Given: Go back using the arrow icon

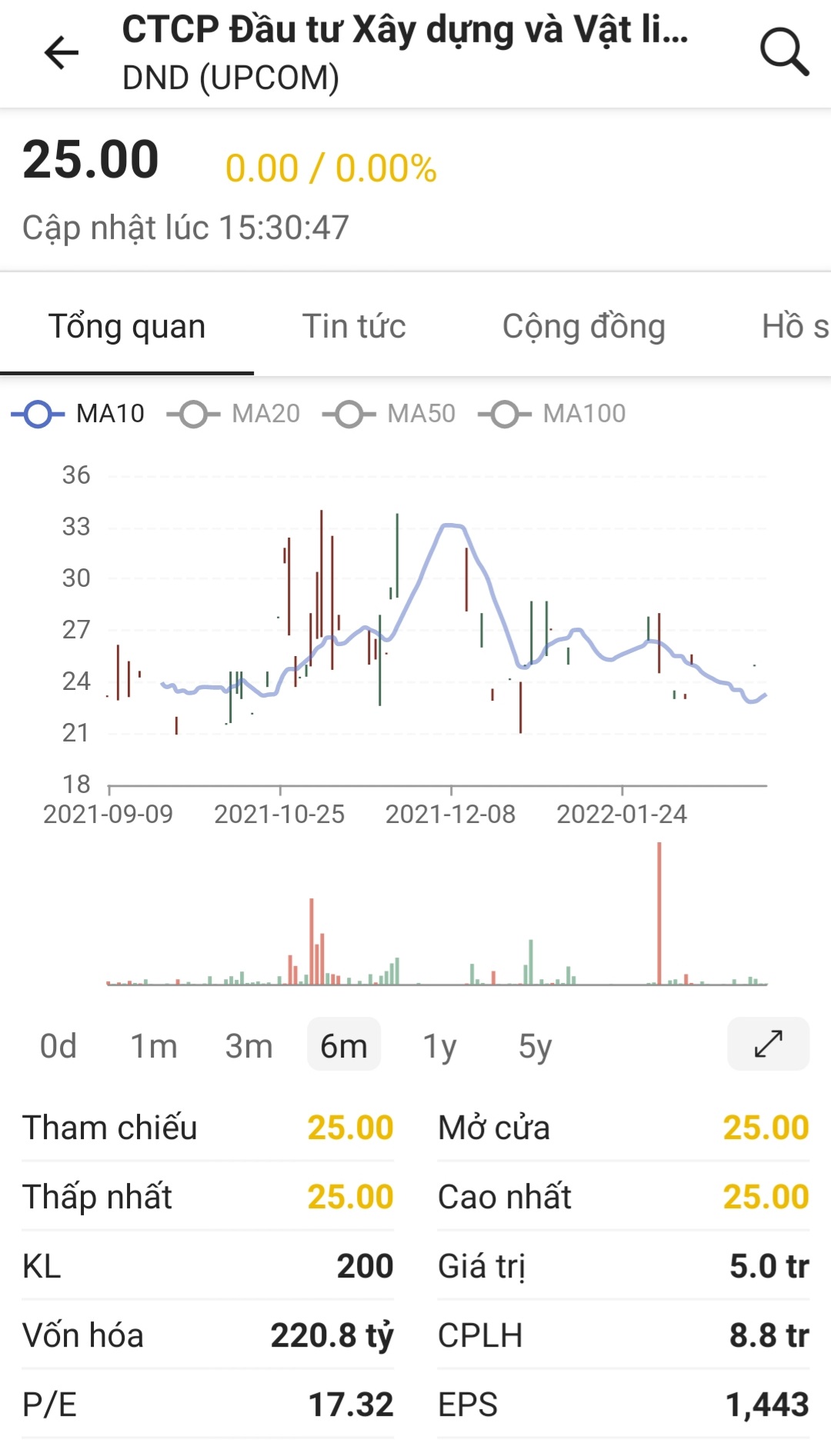Looking at the screenshot, I should [x=62, y=53].
